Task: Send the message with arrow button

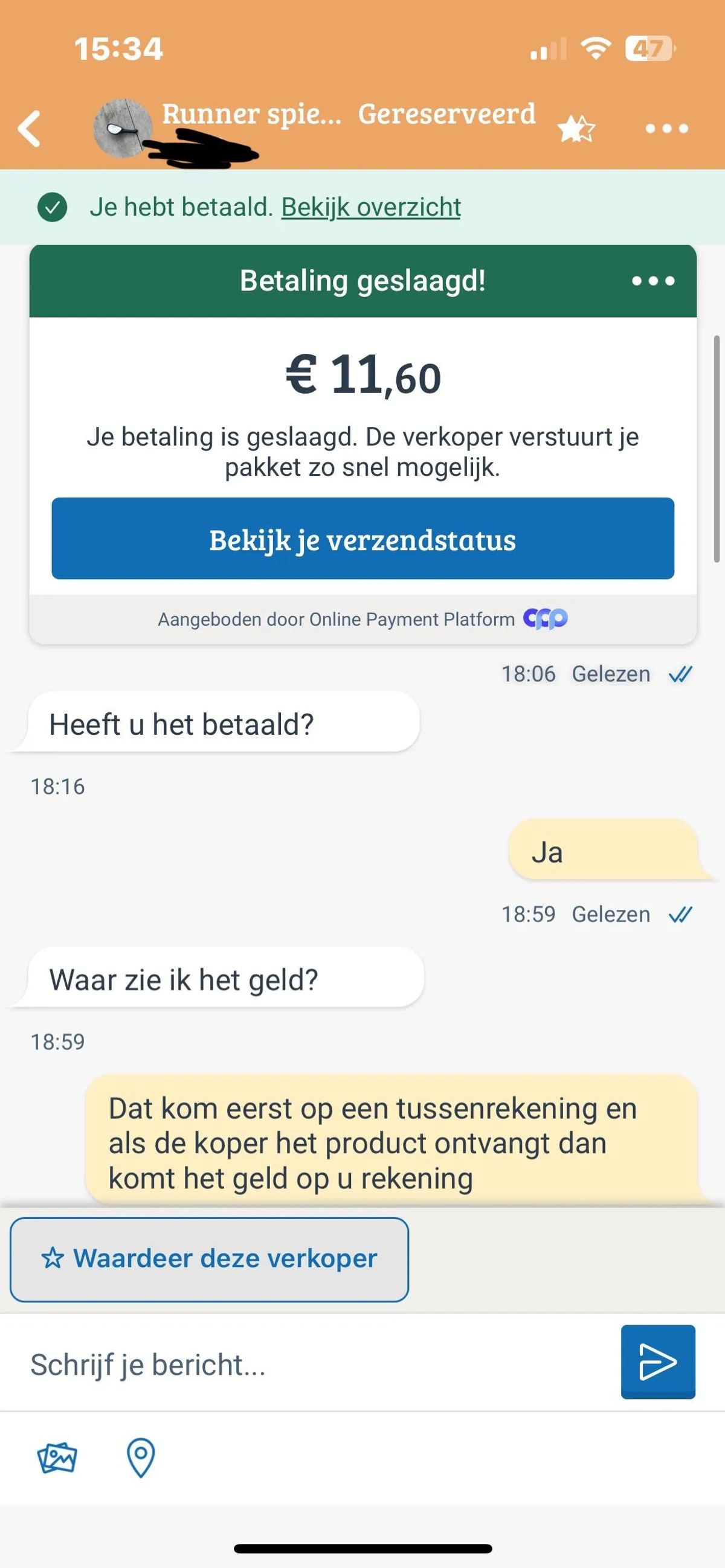Action: pyautogui.click(x=657, y=1362)
